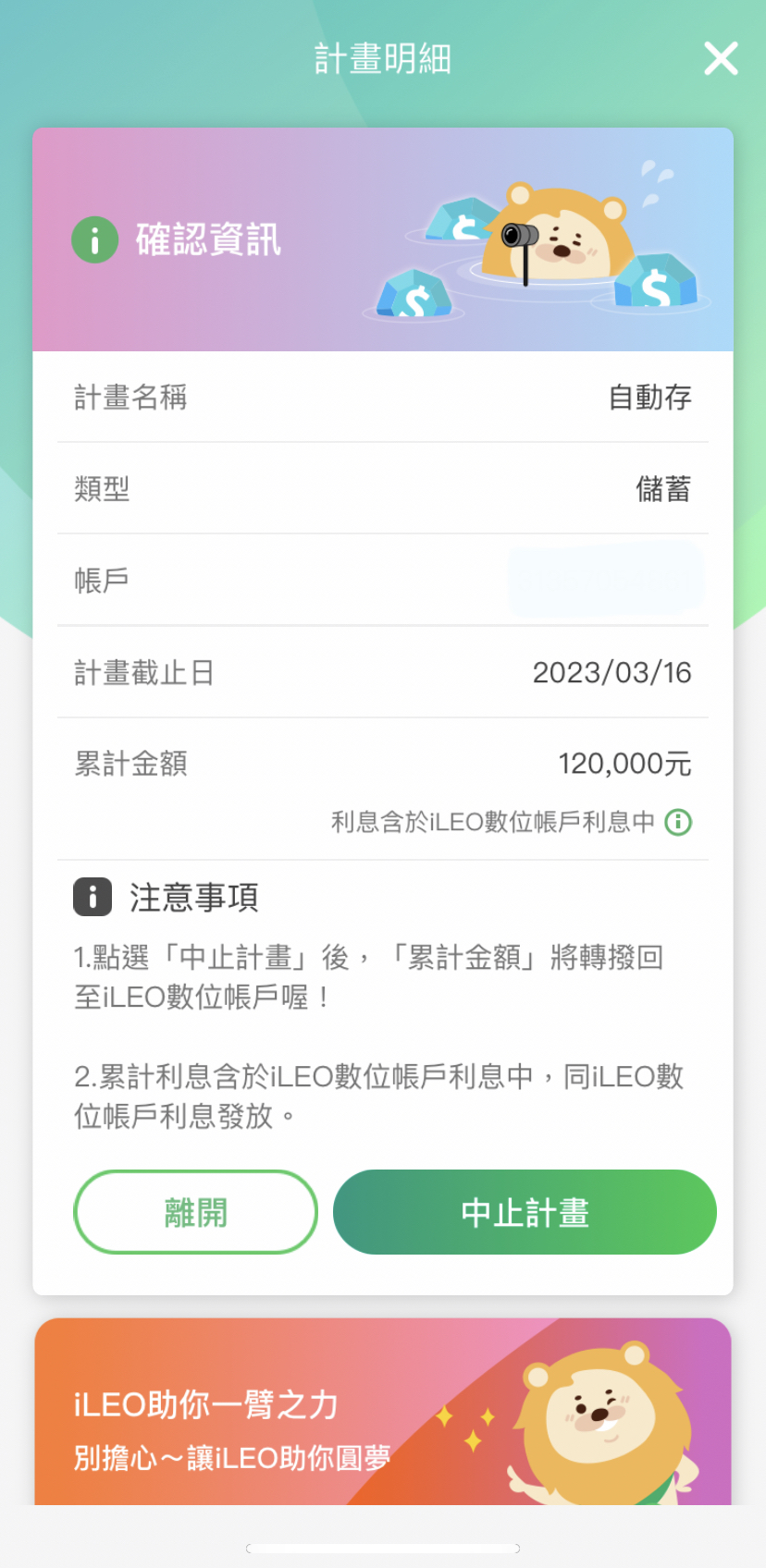Screen dimensions: 766x1568
Task: Open the iLEO助你一臂之力 banner
Action: [383, 1412]
